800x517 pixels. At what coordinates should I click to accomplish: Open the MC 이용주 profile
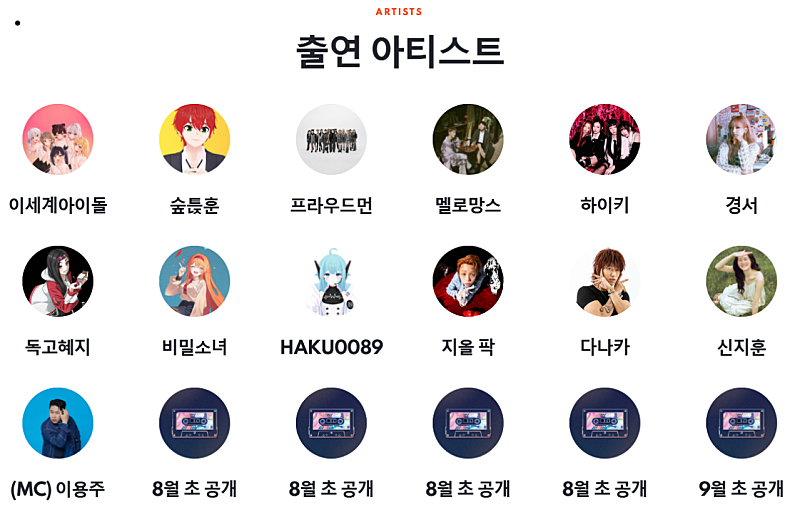tap(58, 423)
